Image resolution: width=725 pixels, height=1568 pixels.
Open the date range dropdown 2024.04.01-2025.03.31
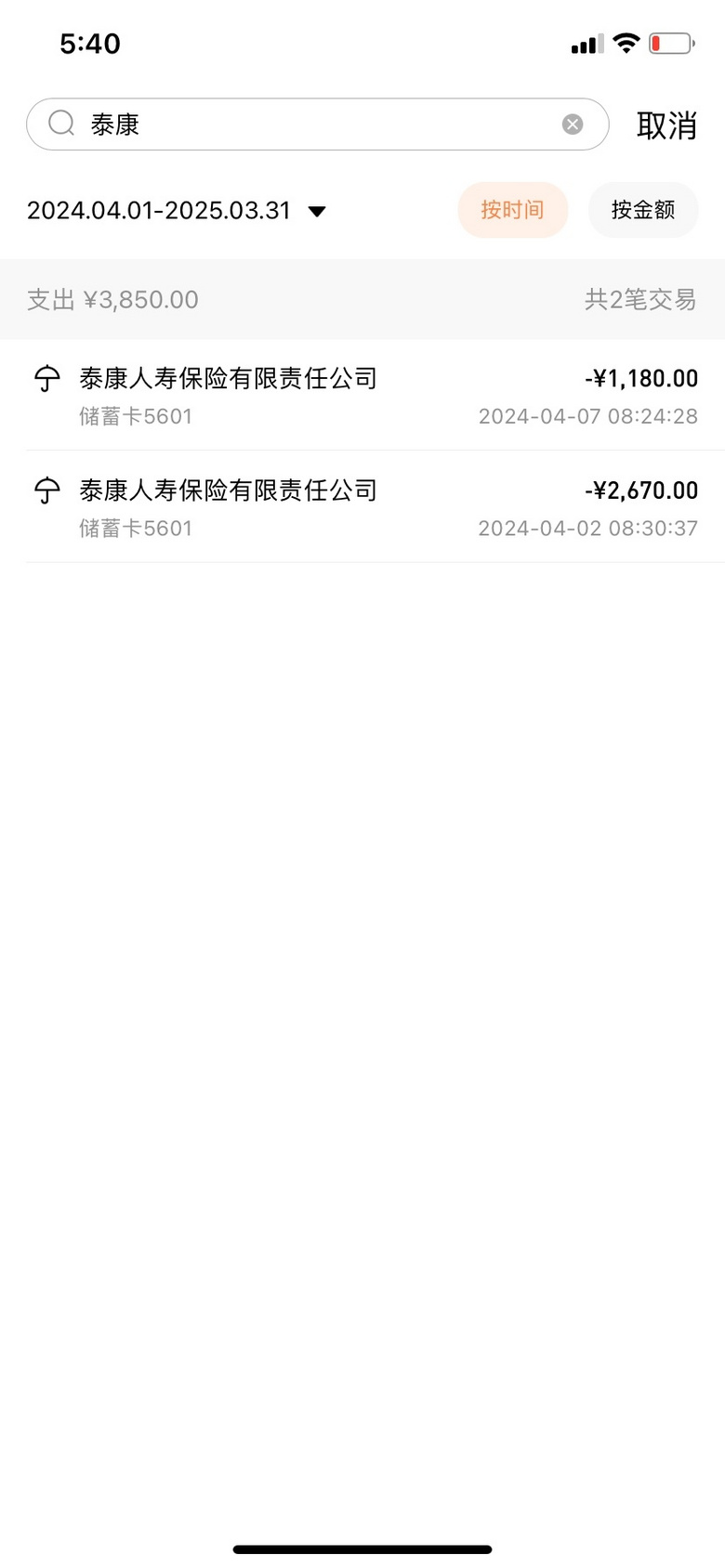click(x=177, y=211)
